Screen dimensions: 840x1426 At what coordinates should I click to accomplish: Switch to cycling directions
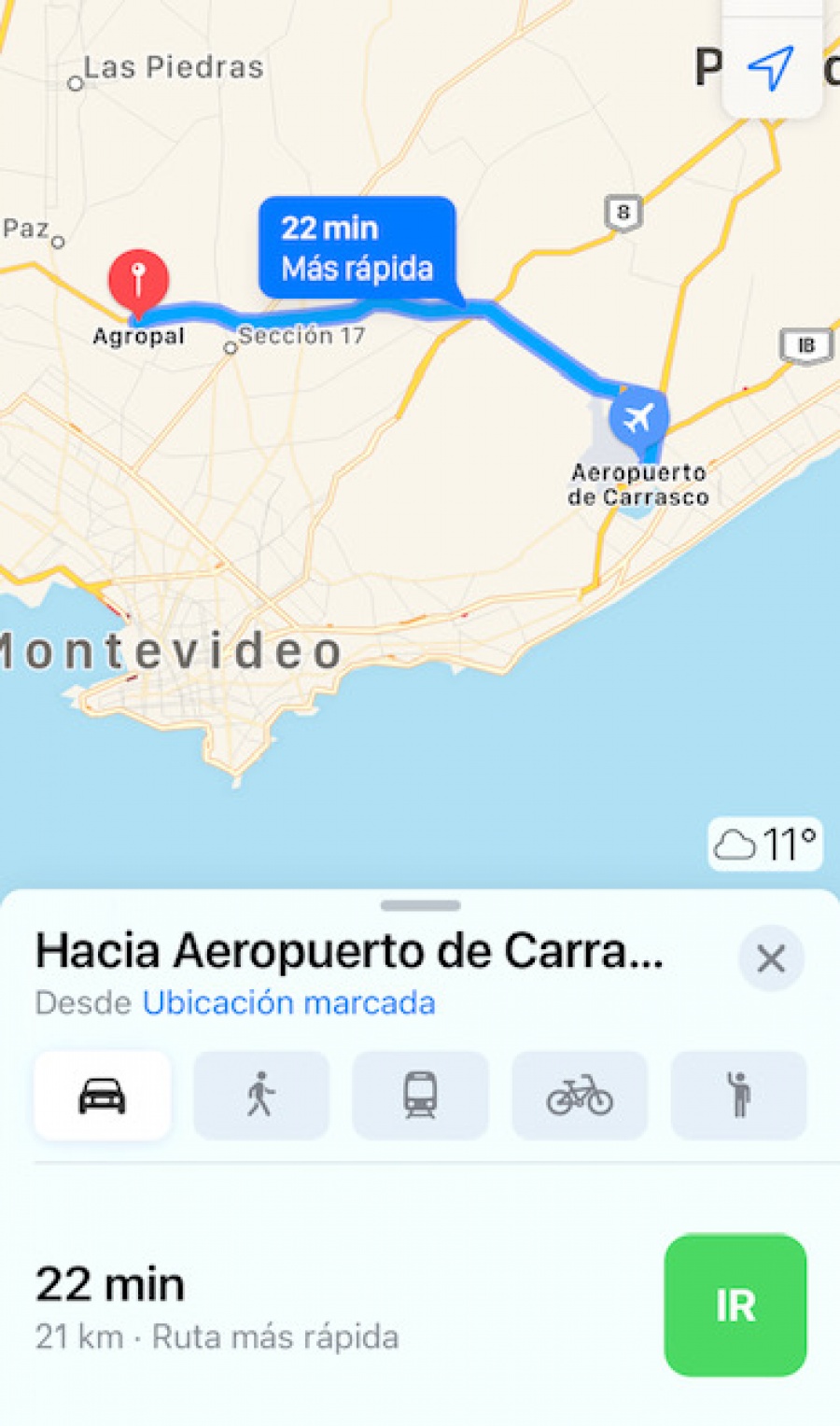580,1096
